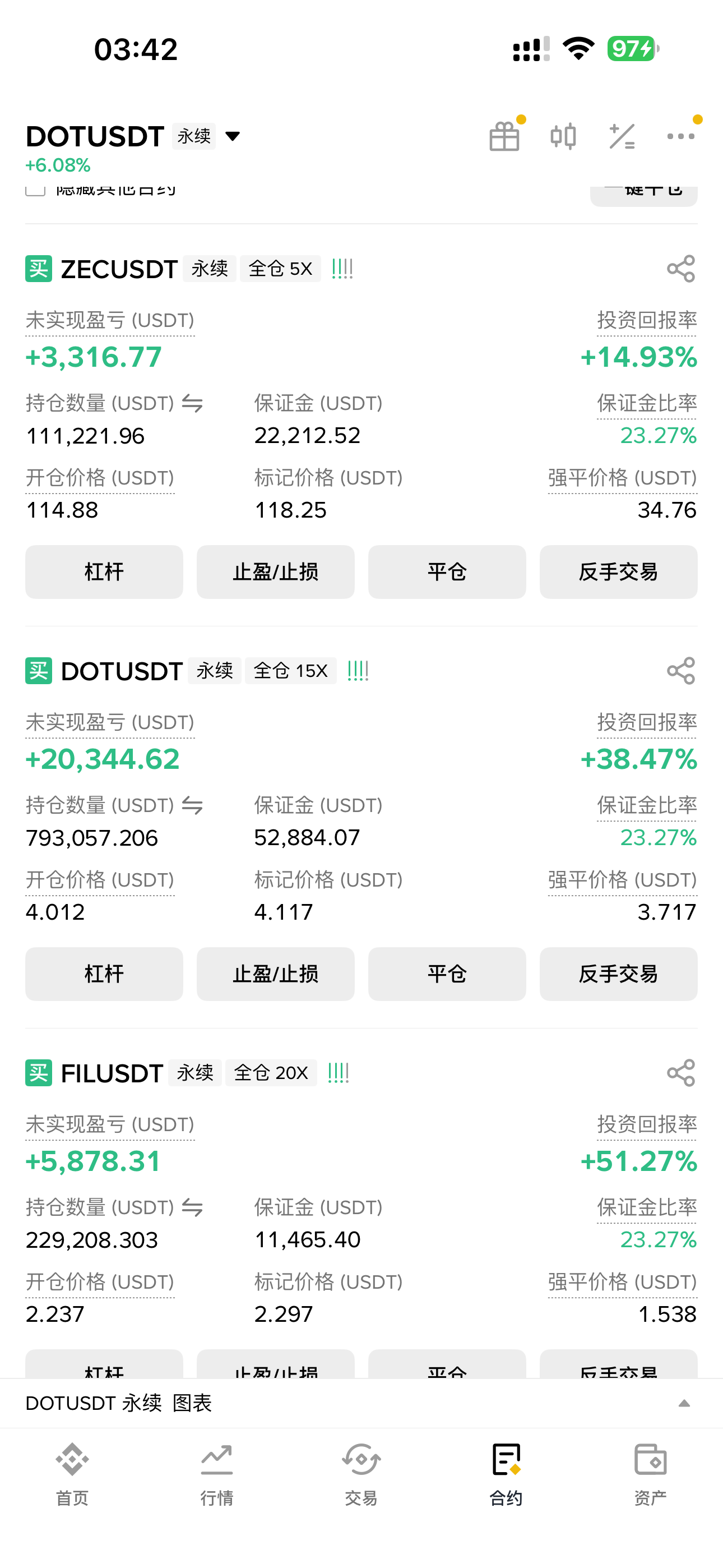This screenshot has width=723, height=1568.
Task: Switch to the 行情 tab
Action: [217, 1473]
